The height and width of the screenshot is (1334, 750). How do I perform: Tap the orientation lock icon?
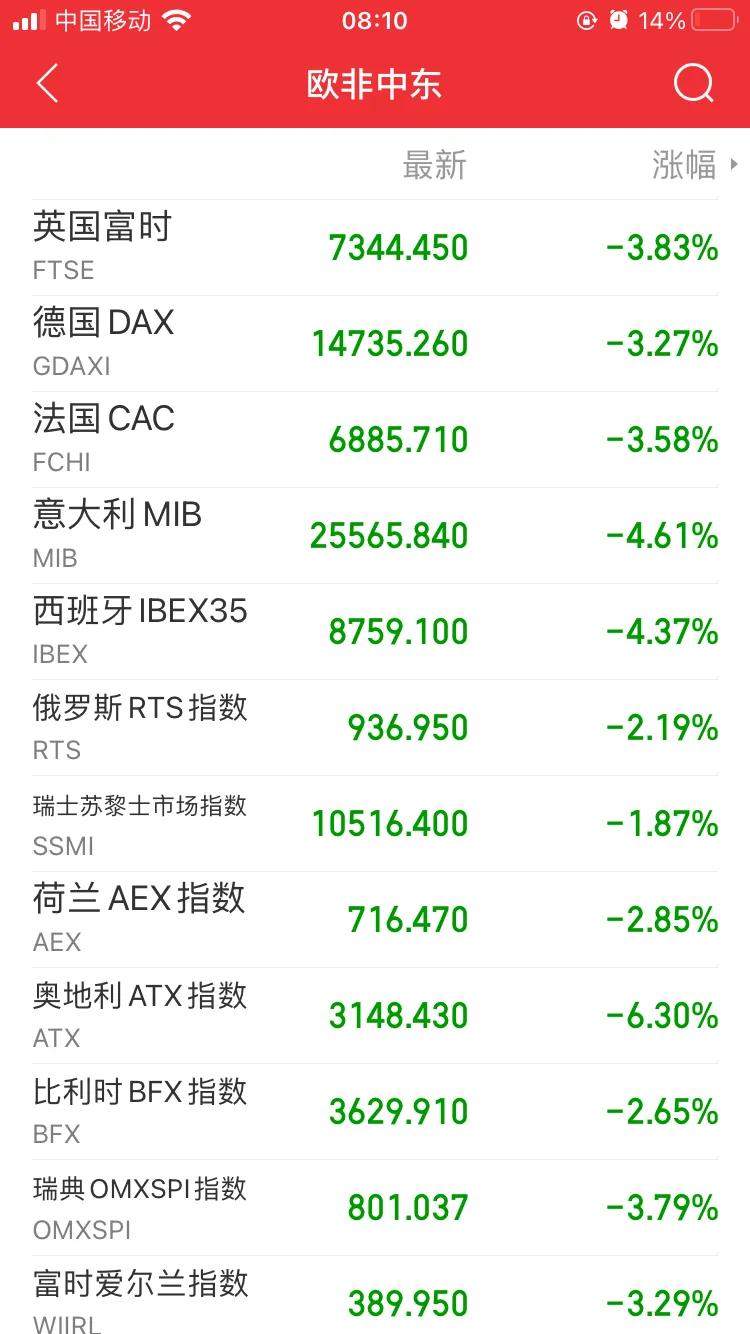587,19
